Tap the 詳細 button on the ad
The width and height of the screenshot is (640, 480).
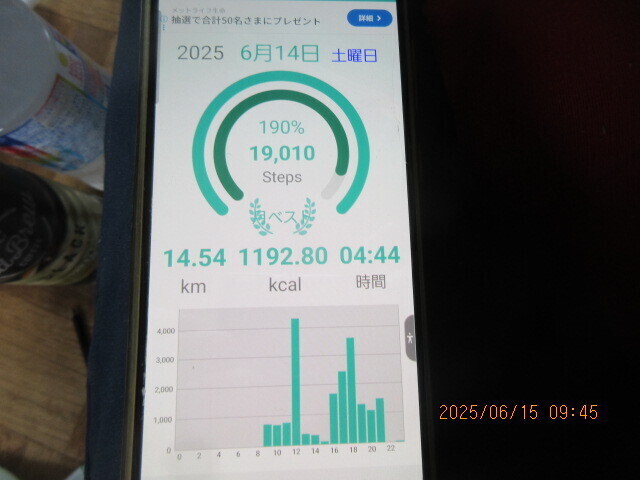[369, 19]
